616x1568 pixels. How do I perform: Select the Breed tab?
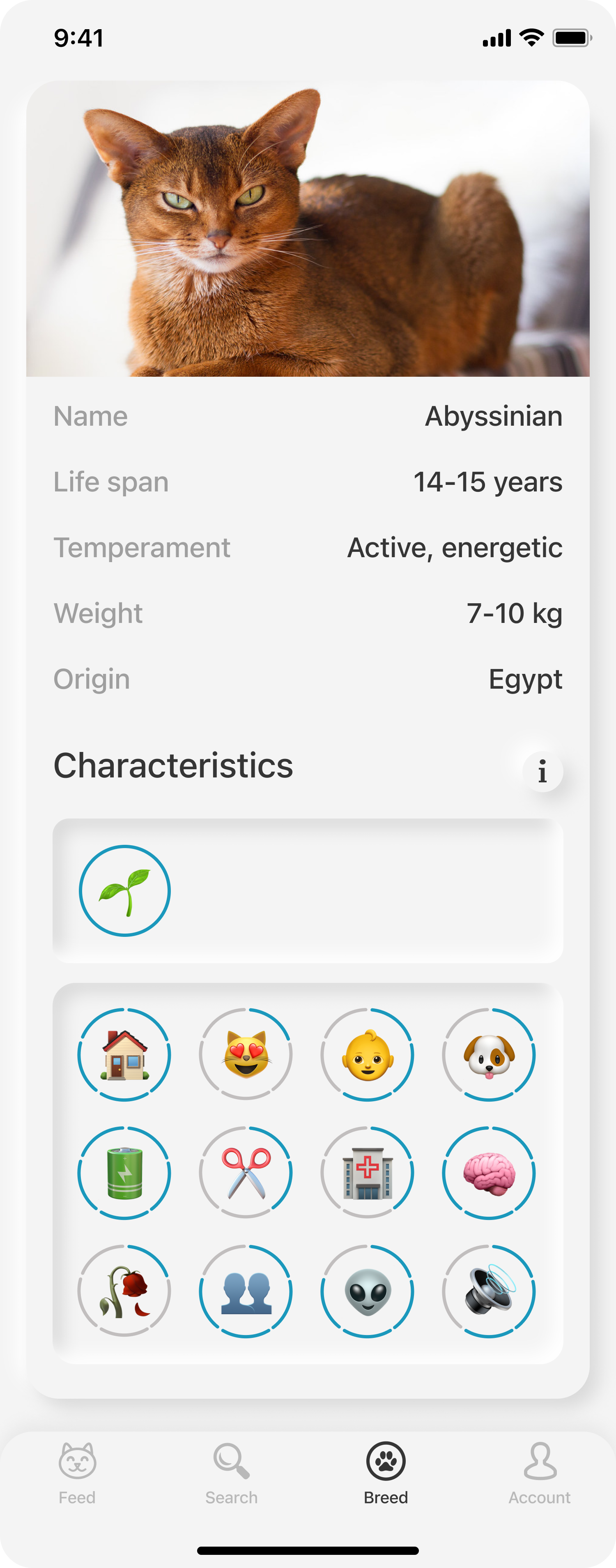coord(386,1471)
